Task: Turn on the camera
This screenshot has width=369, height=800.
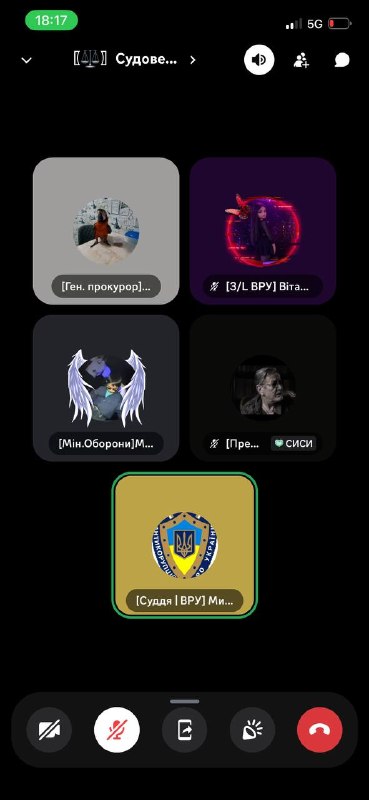Action: (x=49, y=730)
